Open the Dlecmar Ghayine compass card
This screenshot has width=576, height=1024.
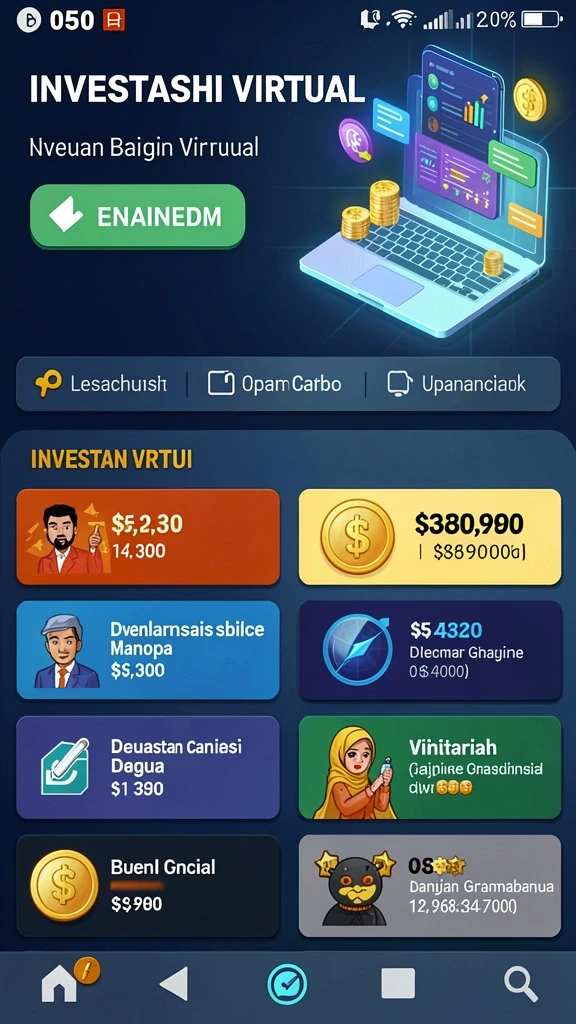tap(430, 650)
